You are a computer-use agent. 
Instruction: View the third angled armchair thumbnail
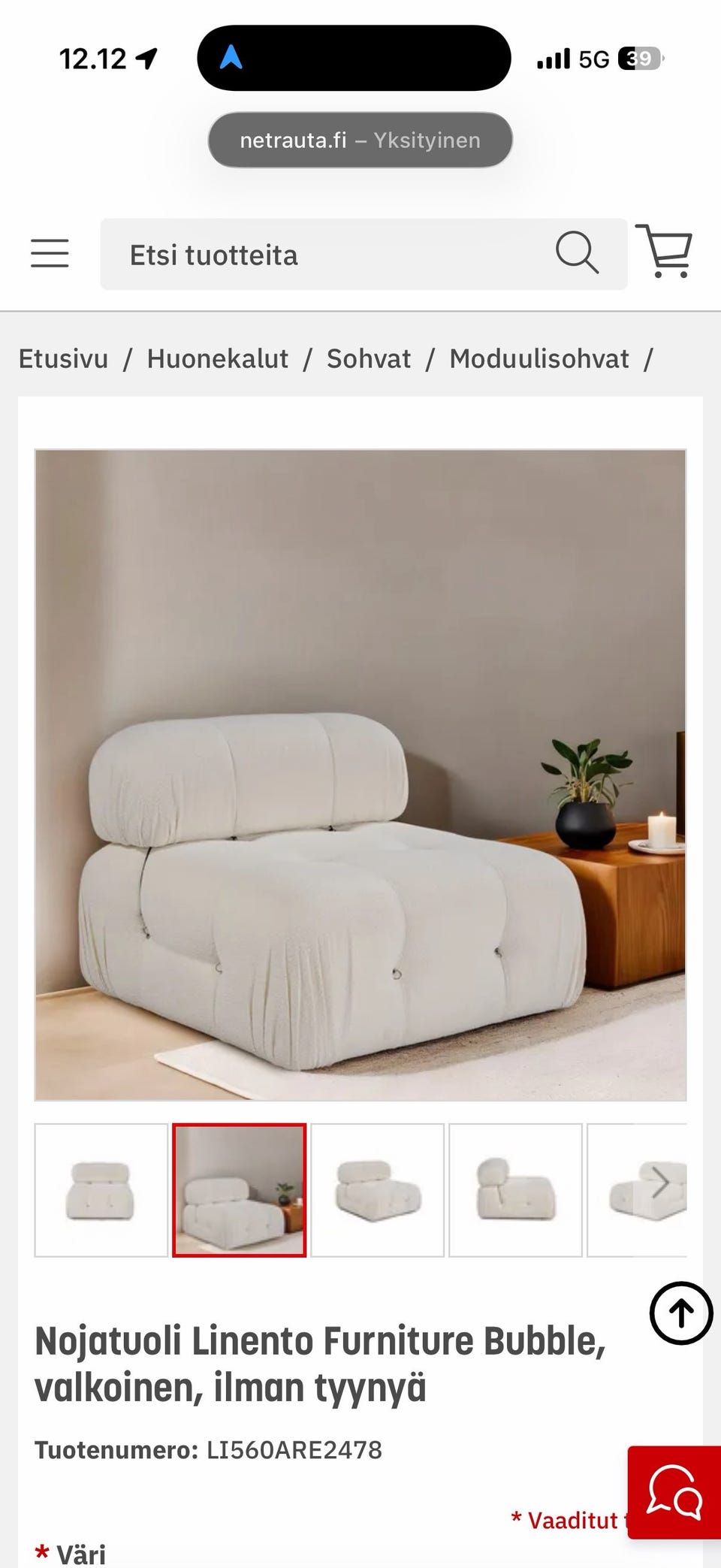378,1190
